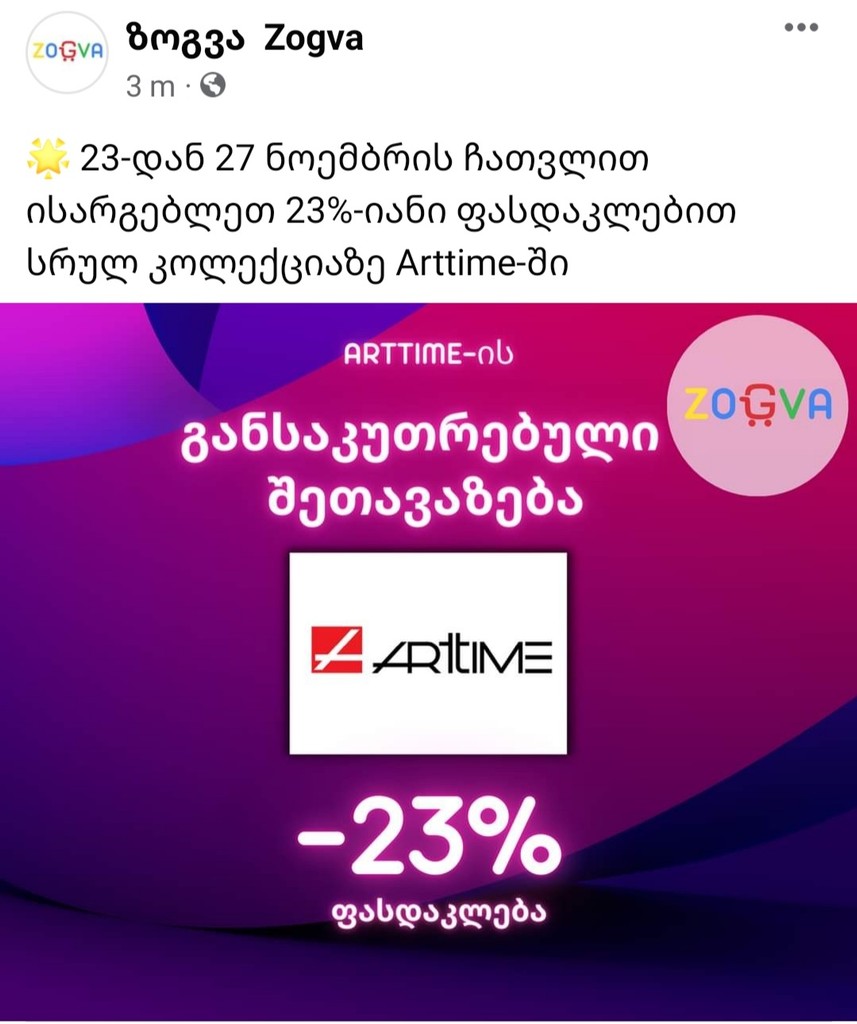This screenshot has height=1024, width=857.
Task: Open the post's three-dot options menu
Action: (801, 28)
